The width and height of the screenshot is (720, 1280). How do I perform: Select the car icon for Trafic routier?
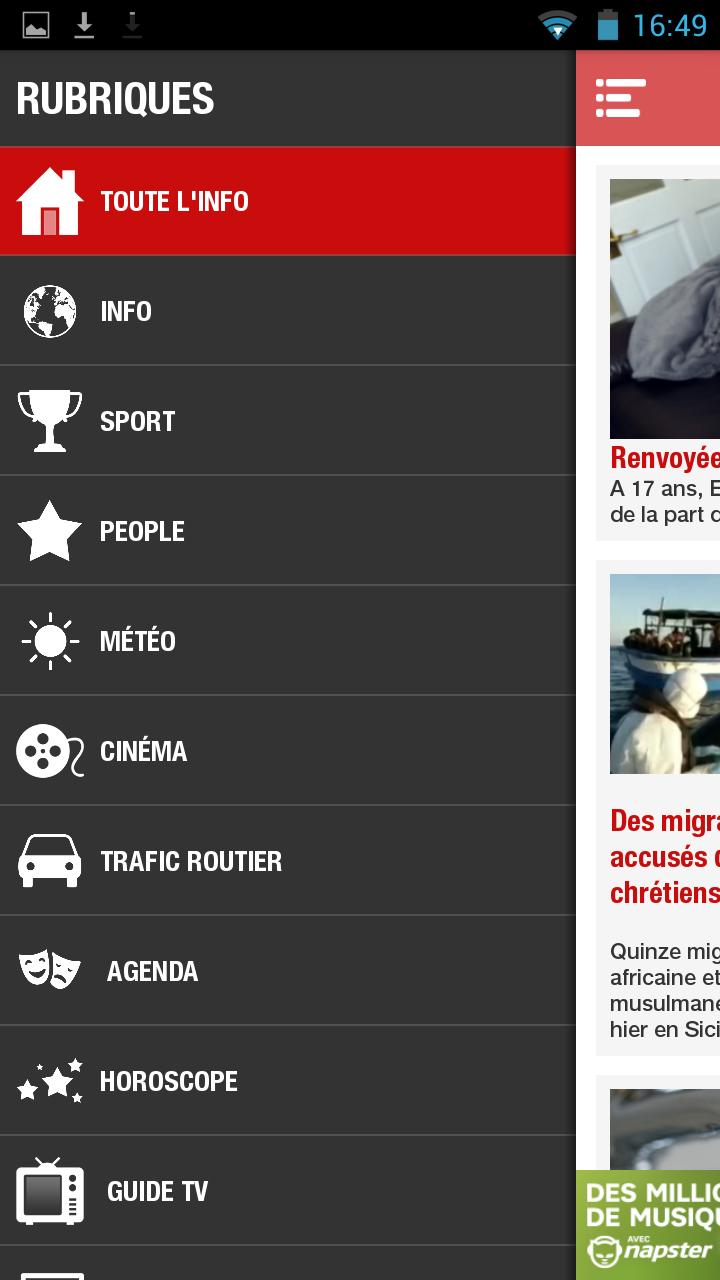pyautogui.click(x=49, y=861)
